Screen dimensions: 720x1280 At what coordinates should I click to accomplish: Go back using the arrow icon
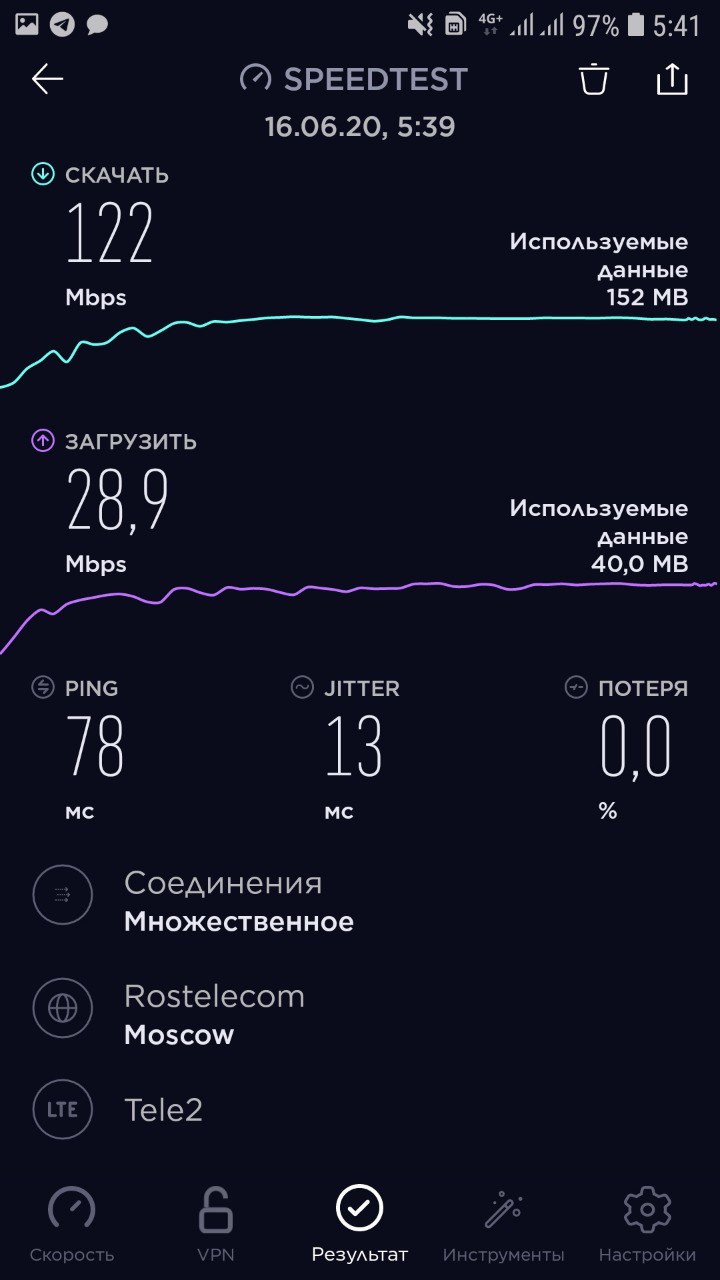(47, 79)
